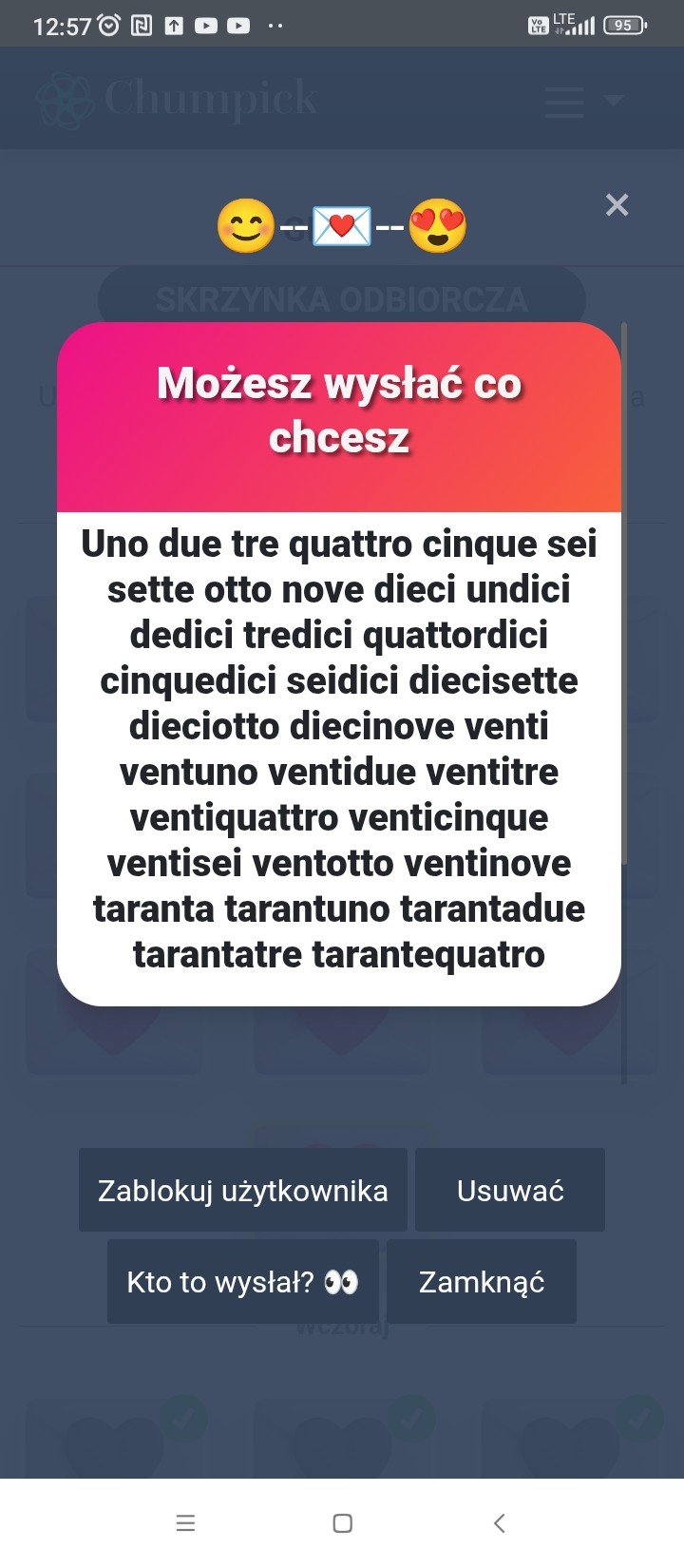Close the dialog with Zamknąć
This screenshot has width=684, height=1568.
pos(482,1281)
